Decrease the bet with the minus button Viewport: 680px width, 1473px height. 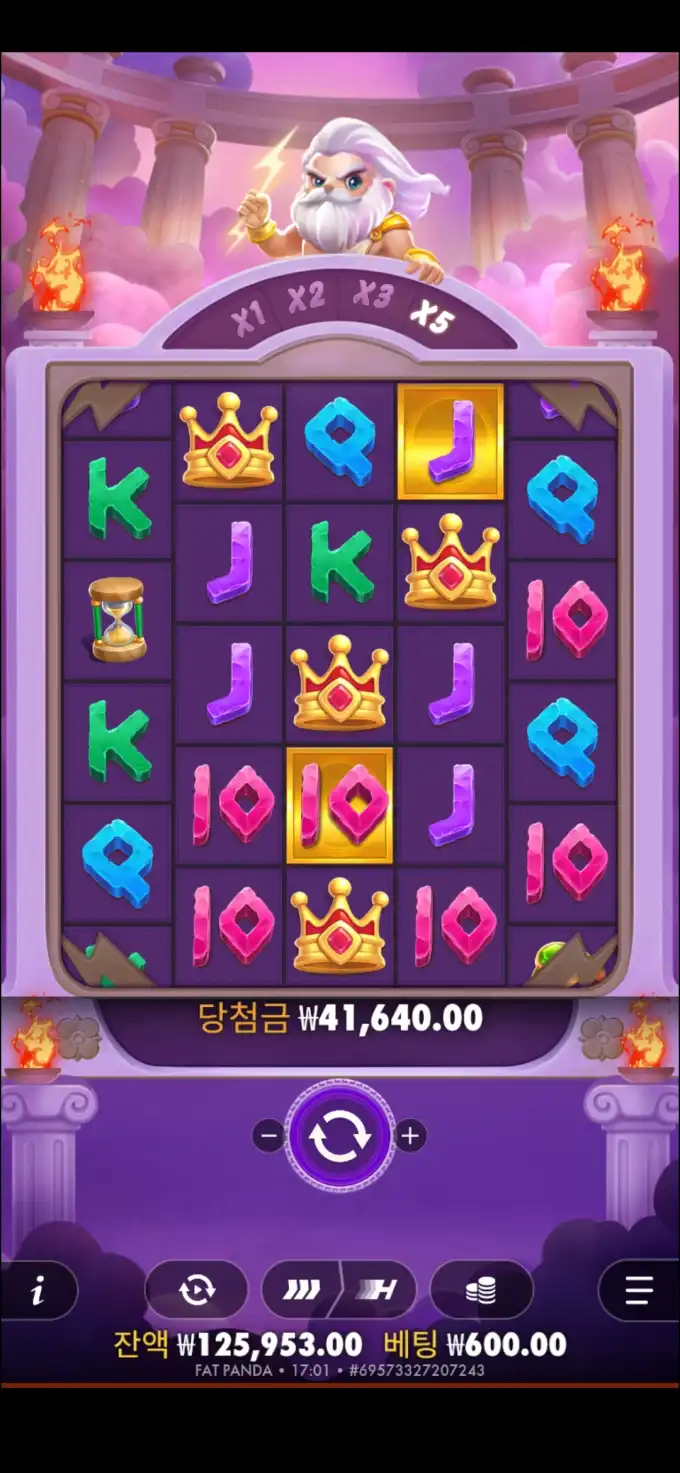click(268, 1136)
